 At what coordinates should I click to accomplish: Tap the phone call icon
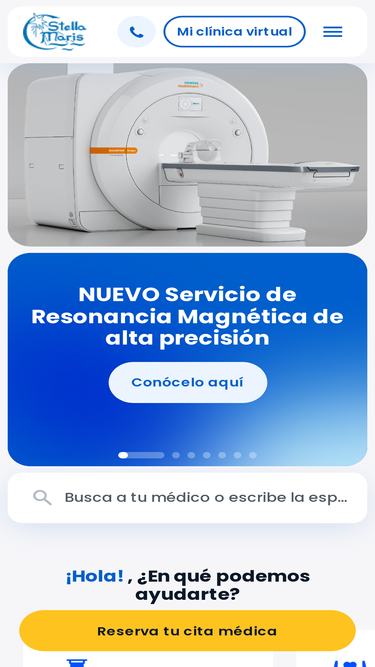136,32
